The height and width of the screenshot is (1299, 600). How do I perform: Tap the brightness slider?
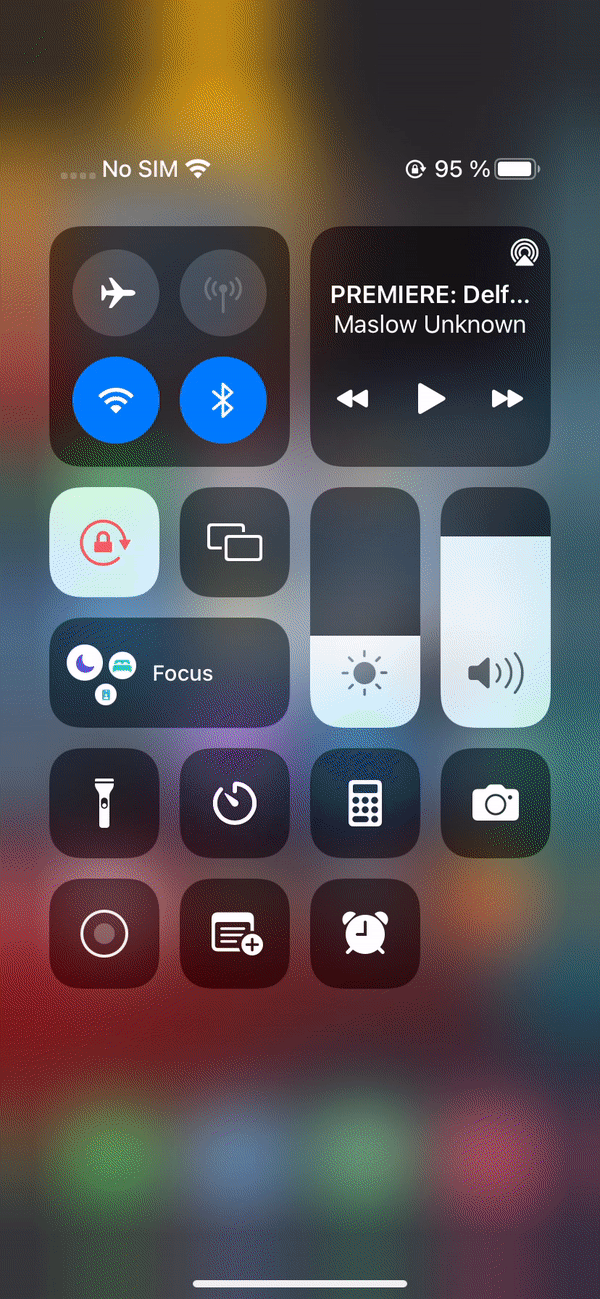[x=365, y=607]
